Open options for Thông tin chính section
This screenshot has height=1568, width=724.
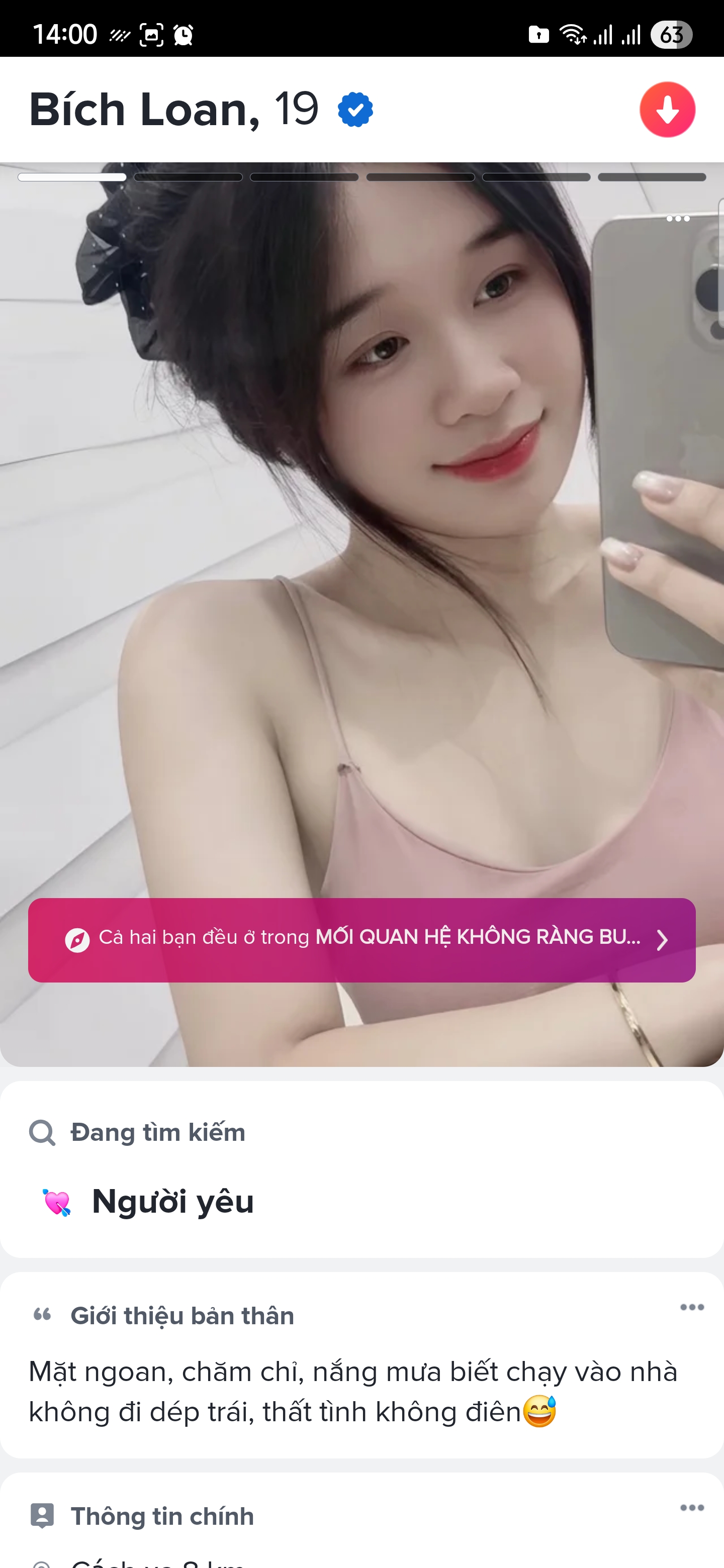click(x=692, y=1507)
